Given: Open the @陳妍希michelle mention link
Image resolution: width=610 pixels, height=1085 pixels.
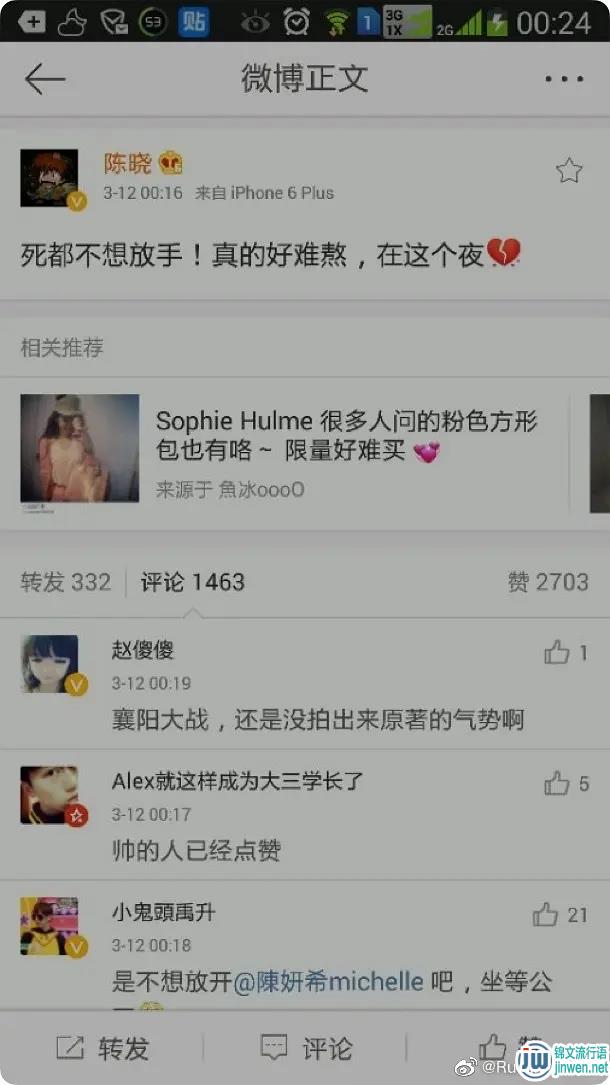Looking at the screenshot, I should click(329, 982).
